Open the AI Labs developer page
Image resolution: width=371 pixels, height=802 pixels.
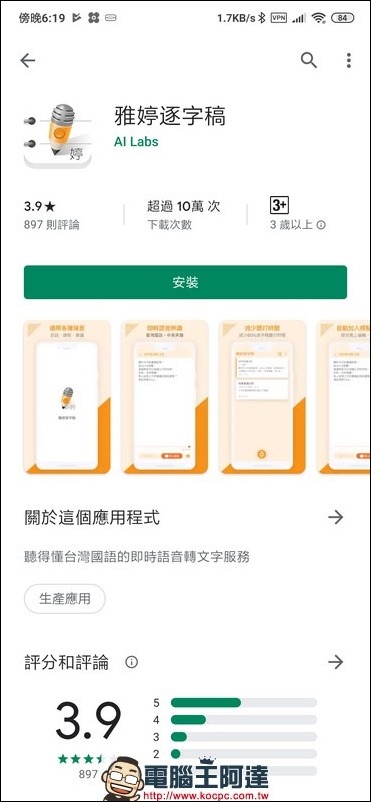click(x=136, y=142)
